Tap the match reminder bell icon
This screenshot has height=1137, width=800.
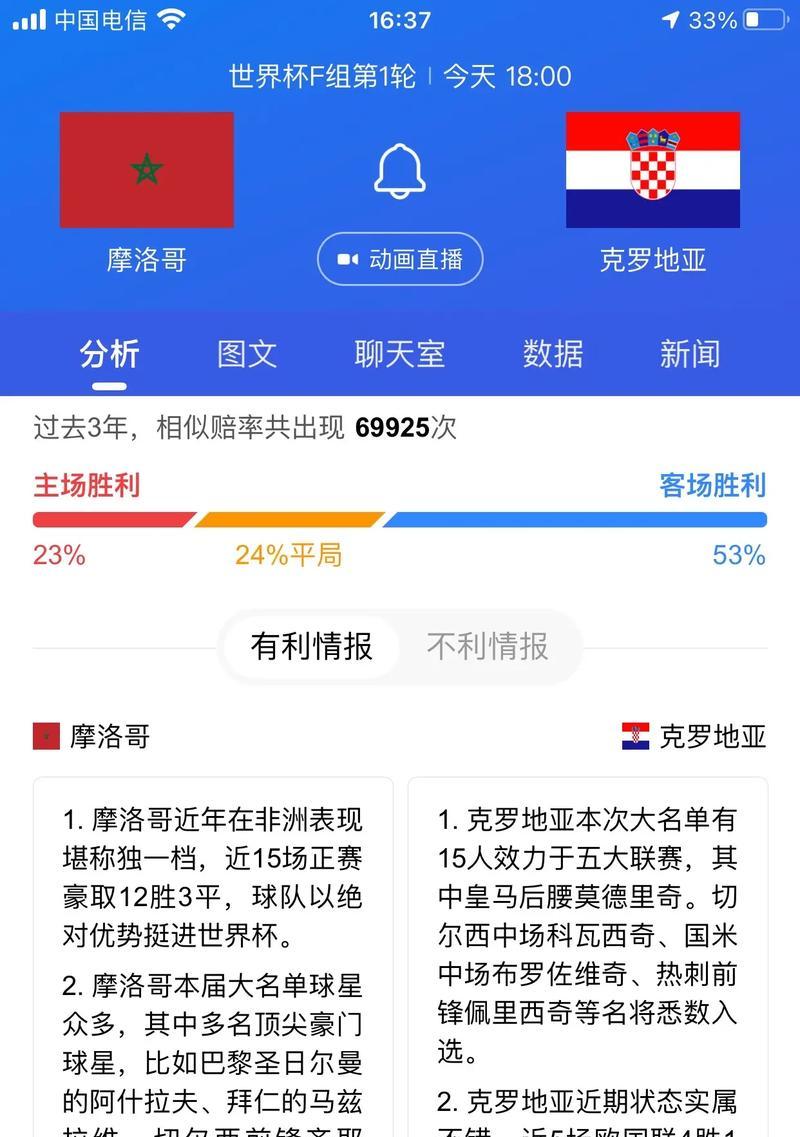pos(400,171)
